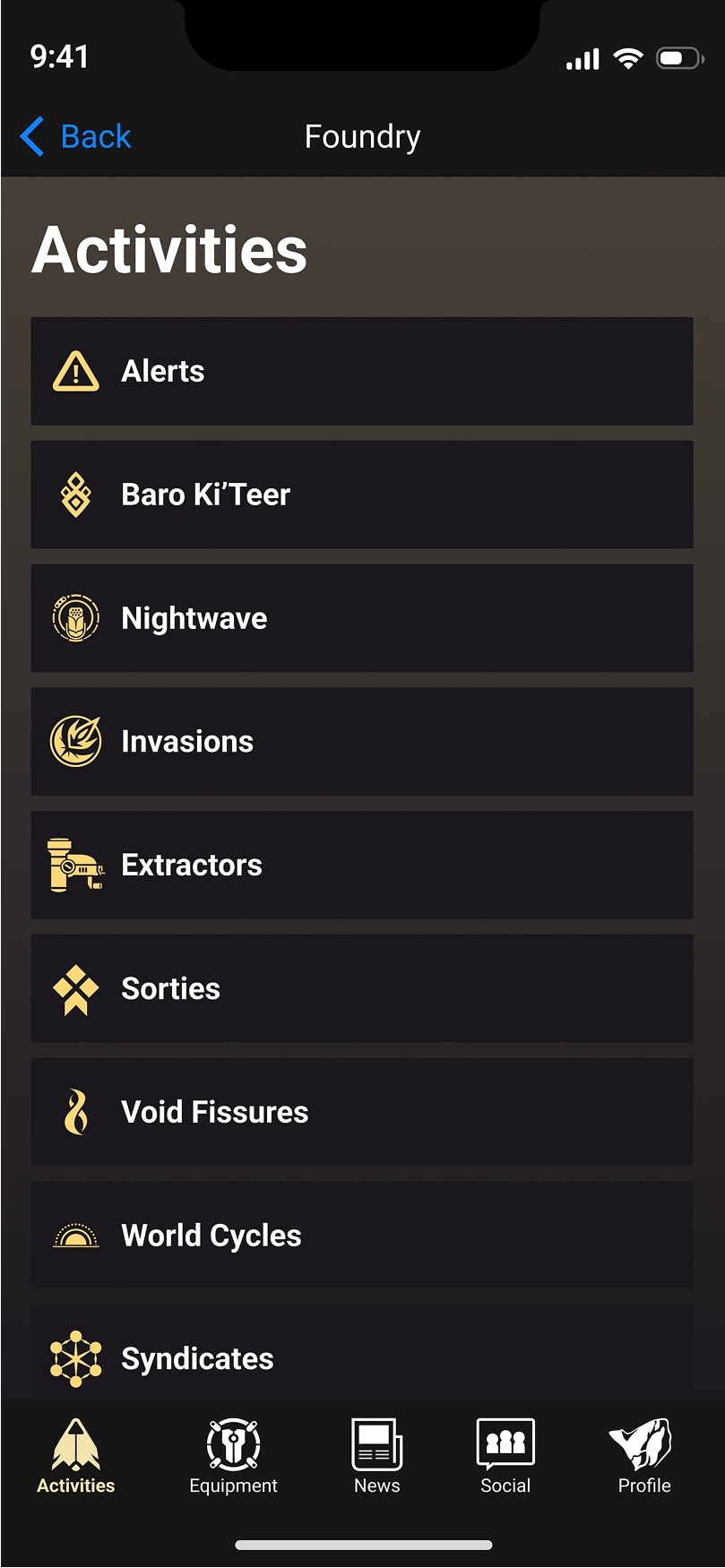Open Baro Ki'Teer
The image size is (725, 1568).
tap(362, 495)
